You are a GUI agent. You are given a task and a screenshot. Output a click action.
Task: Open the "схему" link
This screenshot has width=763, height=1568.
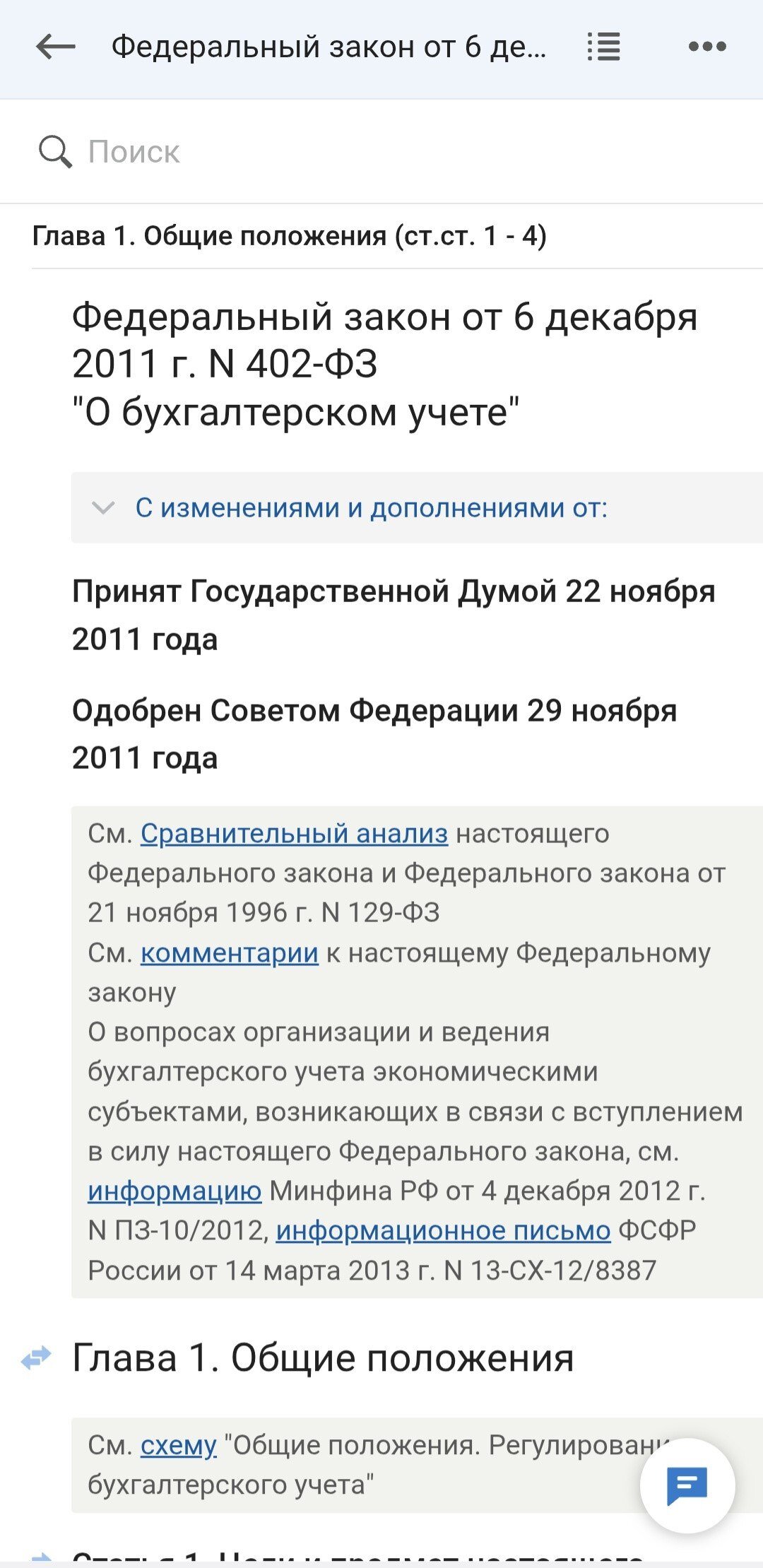(x=178, y=1445)
